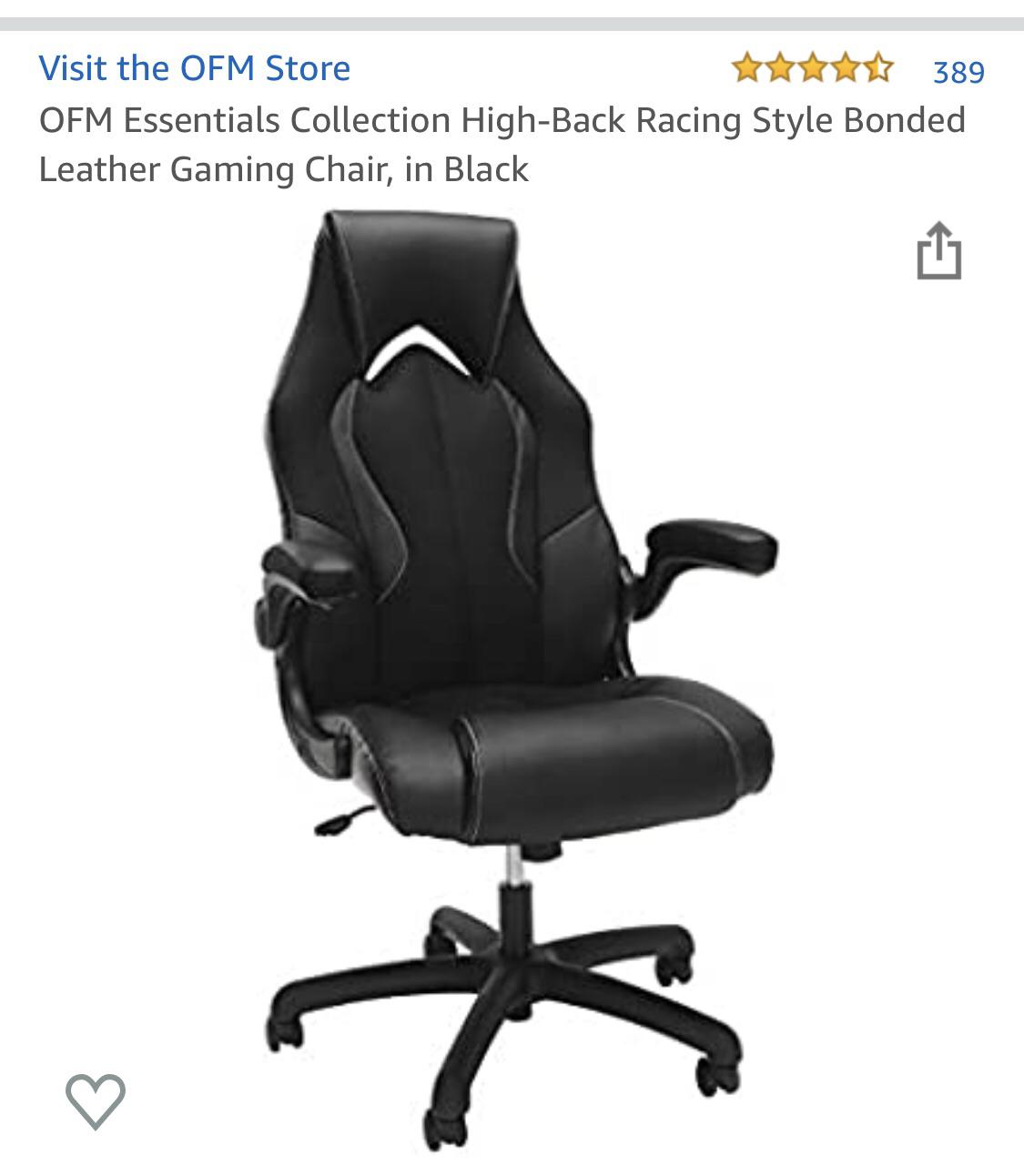Open the 389 customer ratings
The image size is (1024, 1176).
click(x=958, y=71)
